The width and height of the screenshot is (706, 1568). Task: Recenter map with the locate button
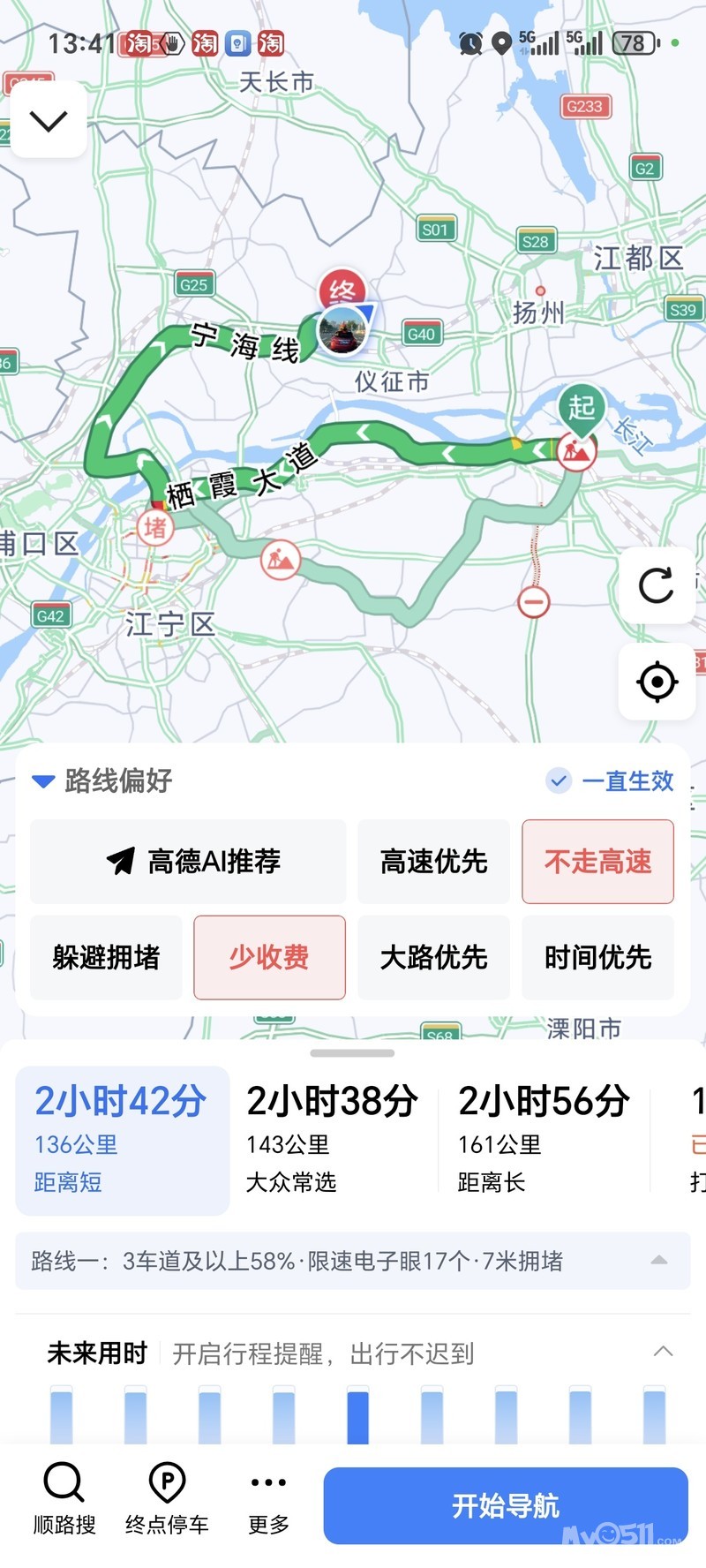656,682
